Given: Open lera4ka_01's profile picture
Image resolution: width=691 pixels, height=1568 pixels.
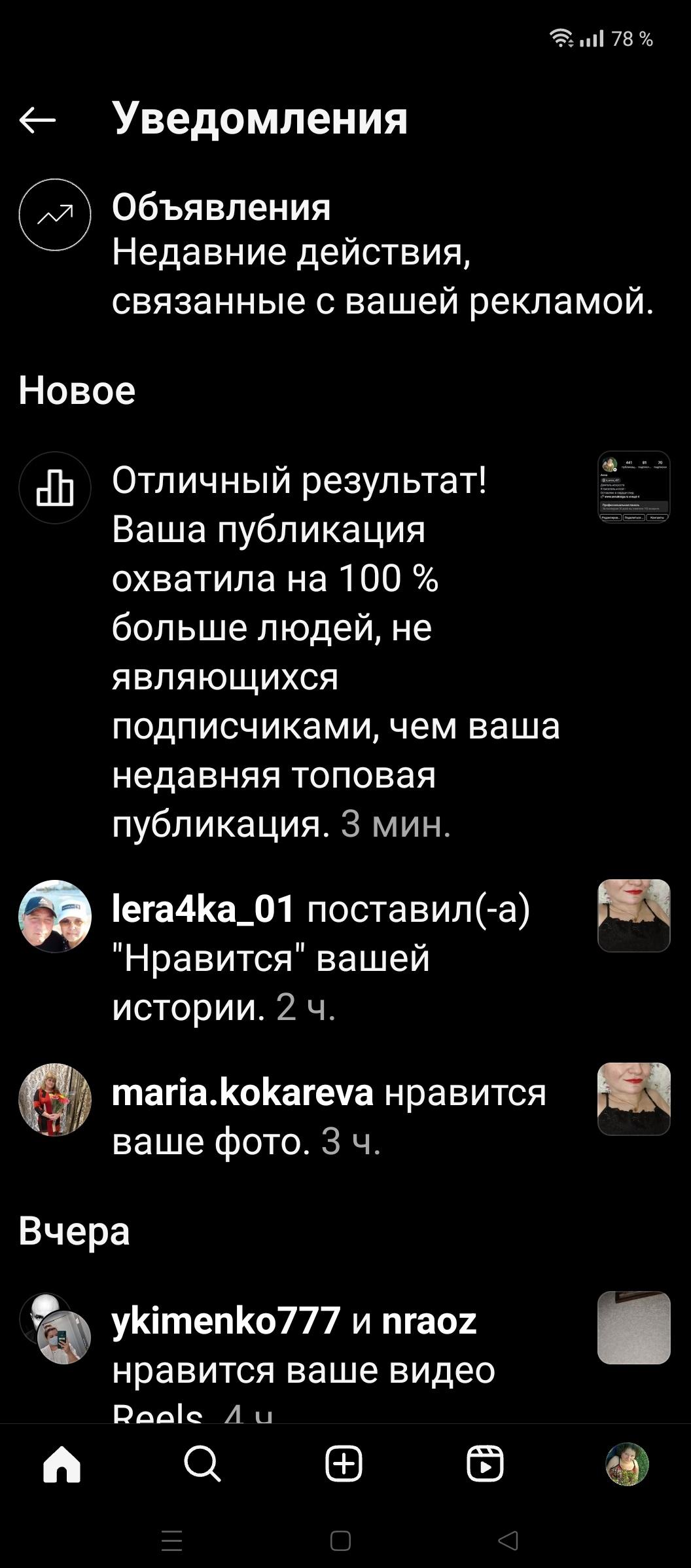Looking at the screenshot, I should pyautogui.click(x=55, y=916).
